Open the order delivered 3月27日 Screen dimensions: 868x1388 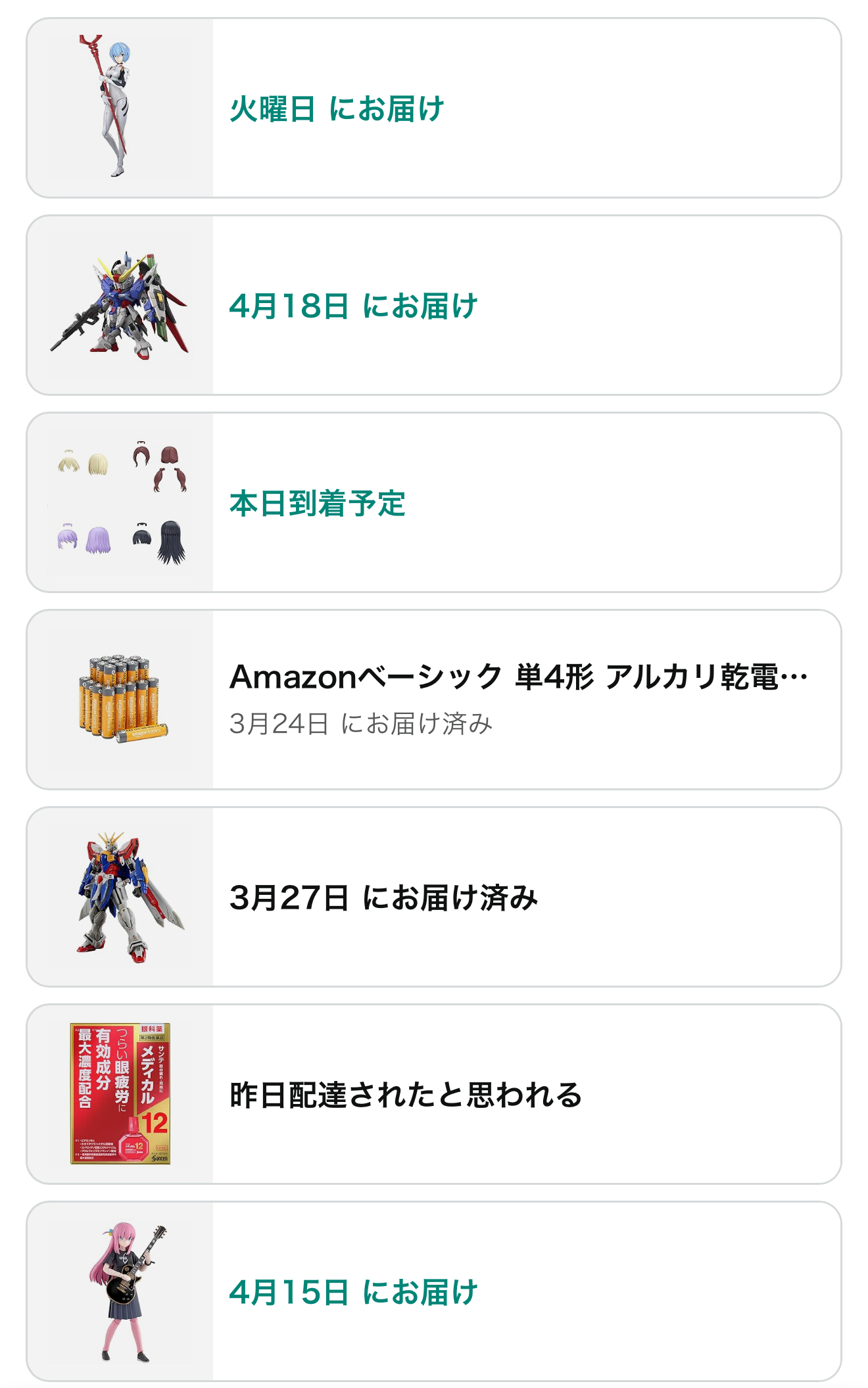(434, 897)
